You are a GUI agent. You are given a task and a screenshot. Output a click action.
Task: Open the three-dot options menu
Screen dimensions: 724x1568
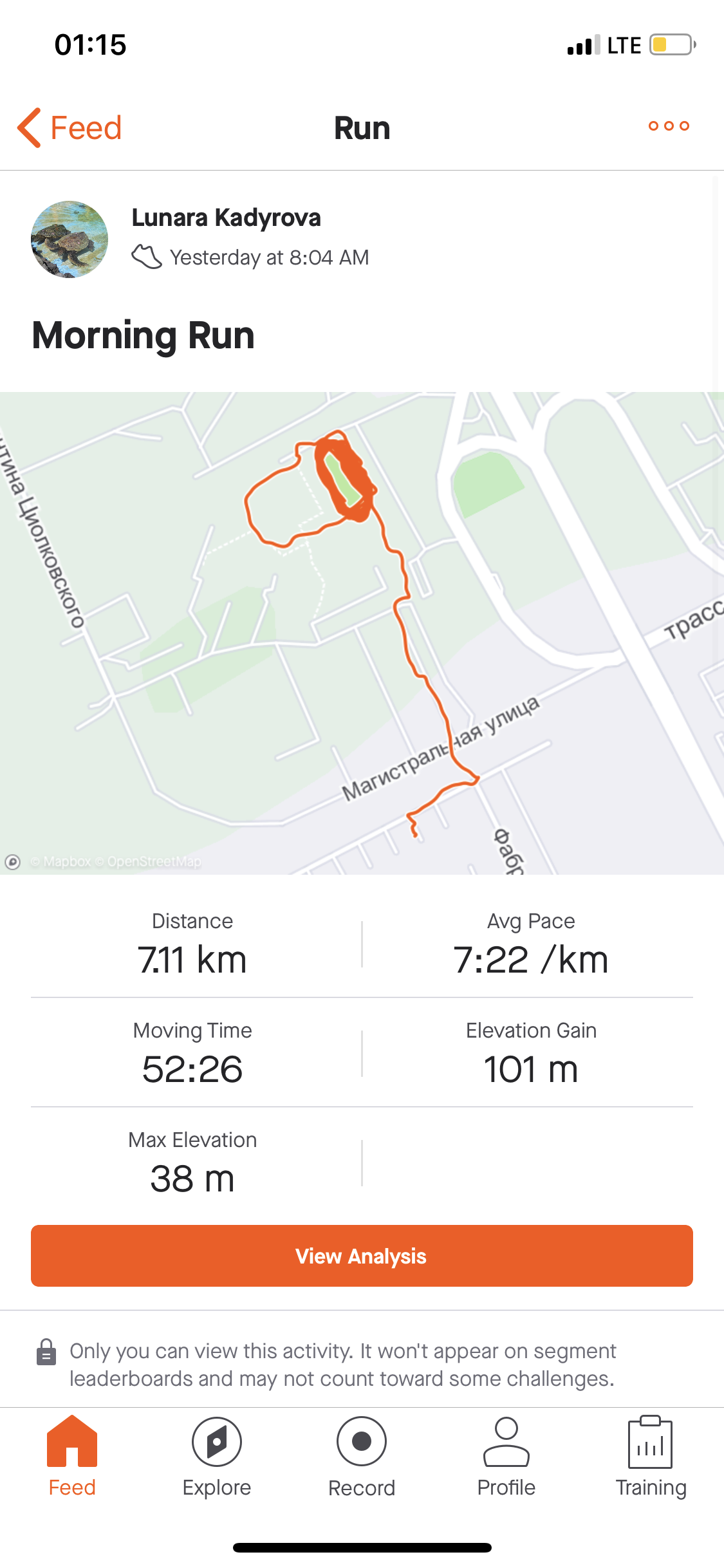(x=669, y=126)
